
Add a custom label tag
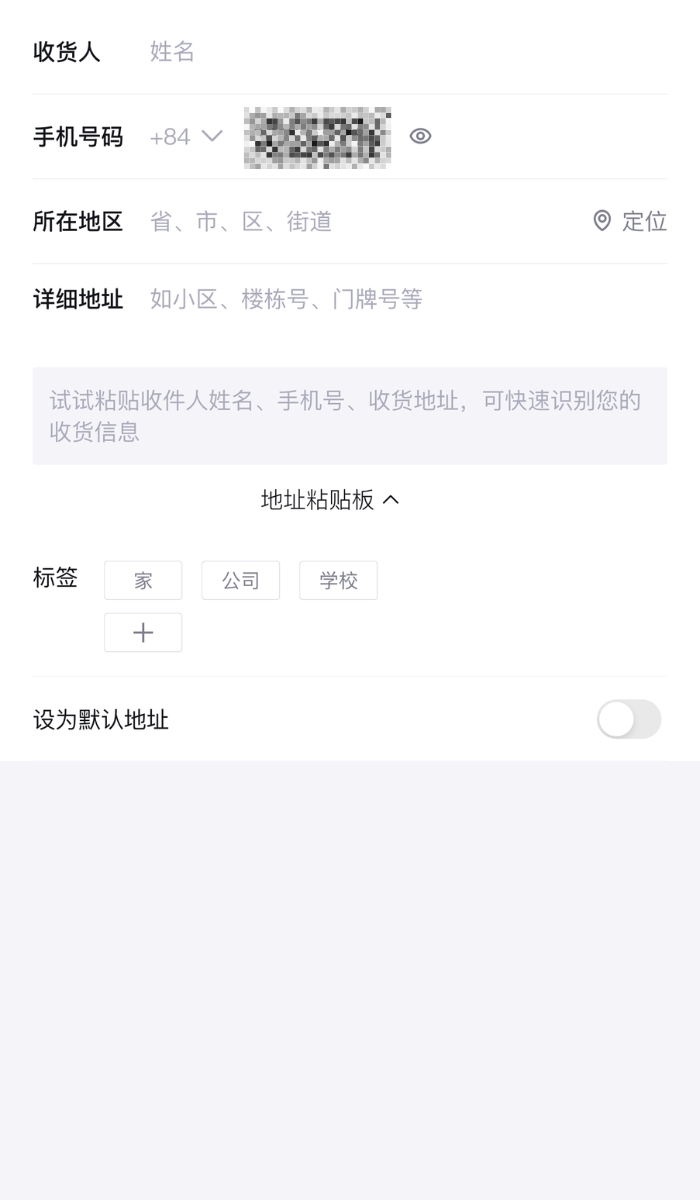143,633
